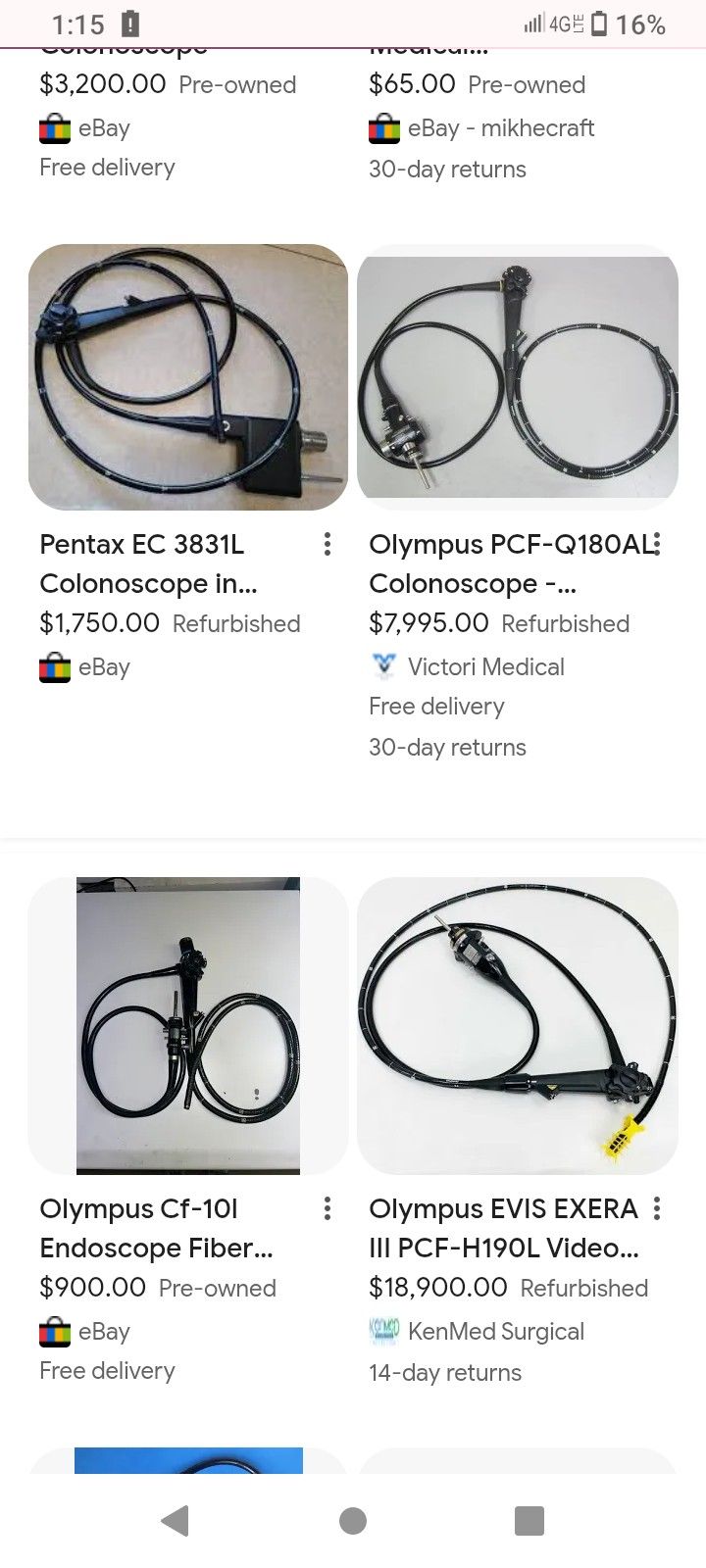
Task: Open the recent apps navigation button
Action: [x=529, y=1522]
